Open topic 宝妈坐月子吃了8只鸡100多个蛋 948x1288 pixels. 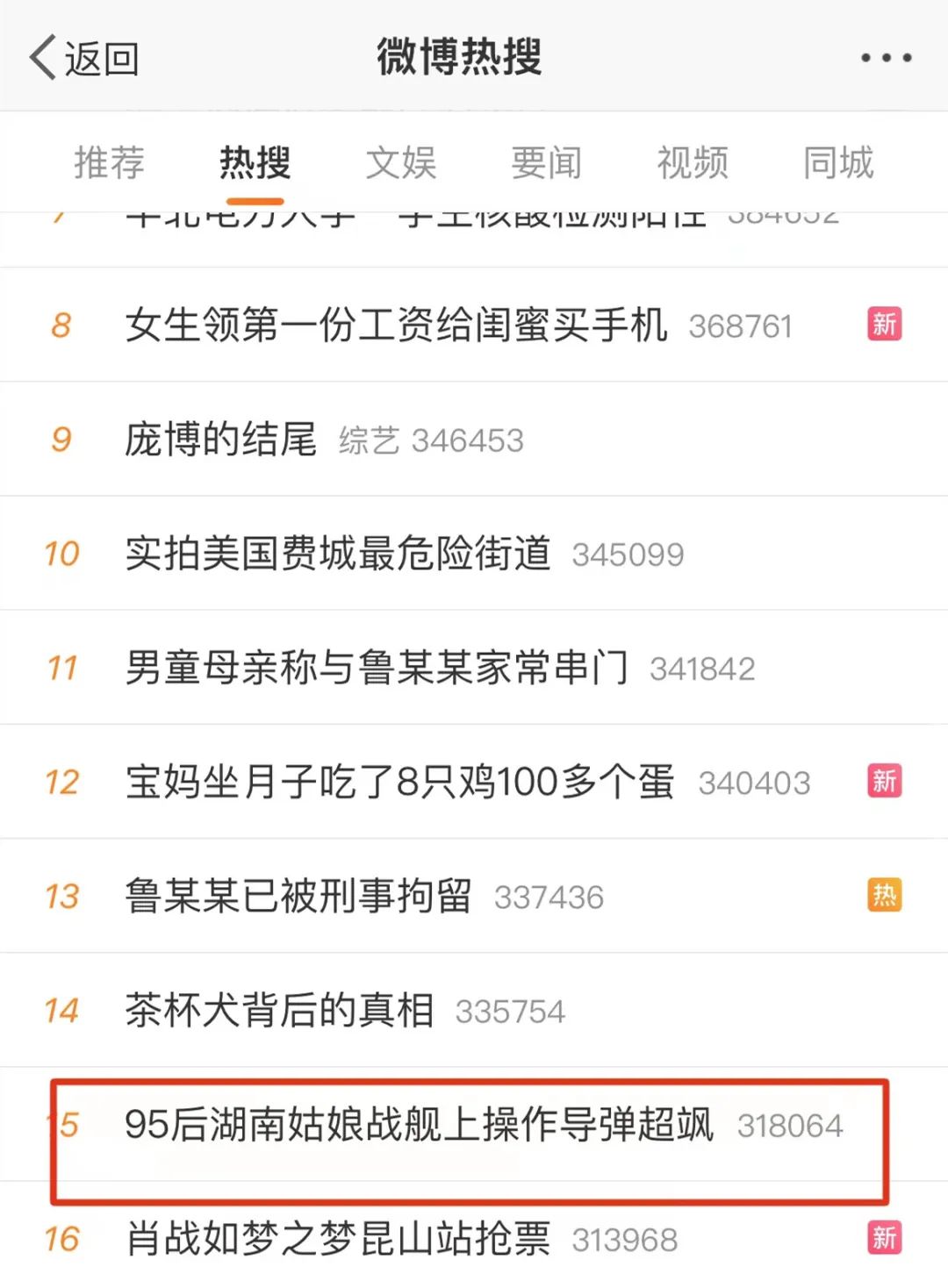tap(399, 782)
